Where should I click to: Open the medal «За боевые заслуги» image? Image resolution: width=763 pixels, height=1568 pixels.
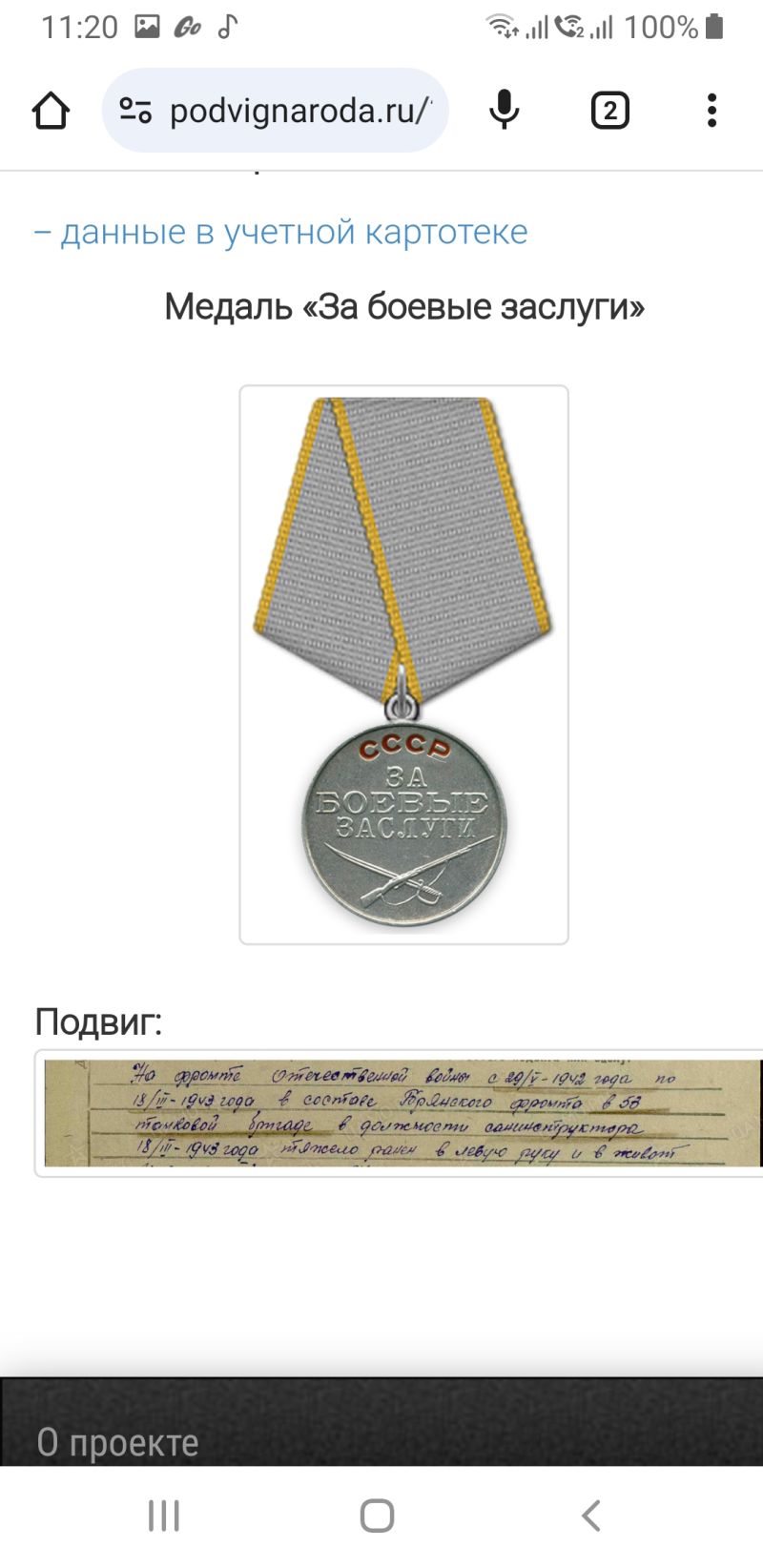tap(403, 665)
